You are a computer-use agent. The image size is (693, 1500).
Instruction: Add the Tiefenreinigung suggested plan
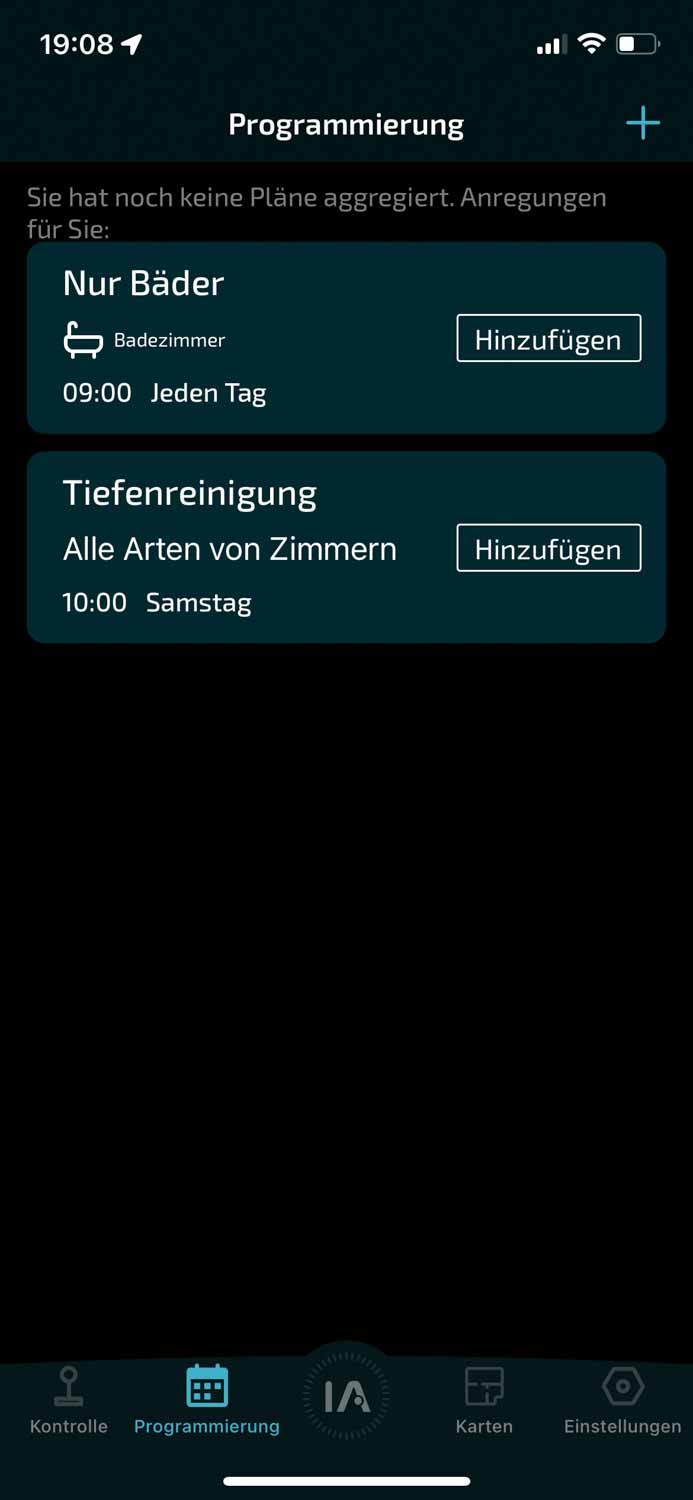[x=548, y=549]
